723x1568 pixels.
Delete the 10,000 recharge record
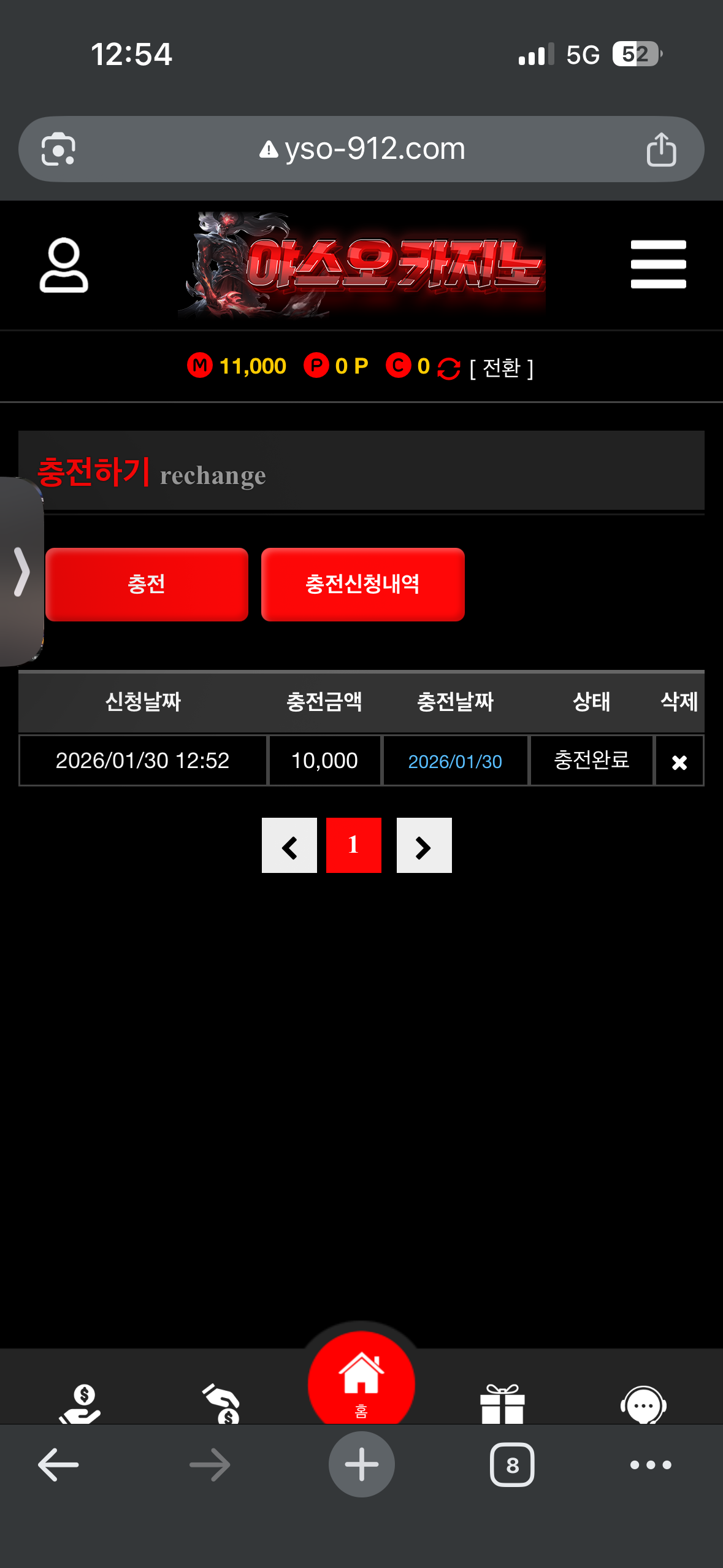(679, 762)
